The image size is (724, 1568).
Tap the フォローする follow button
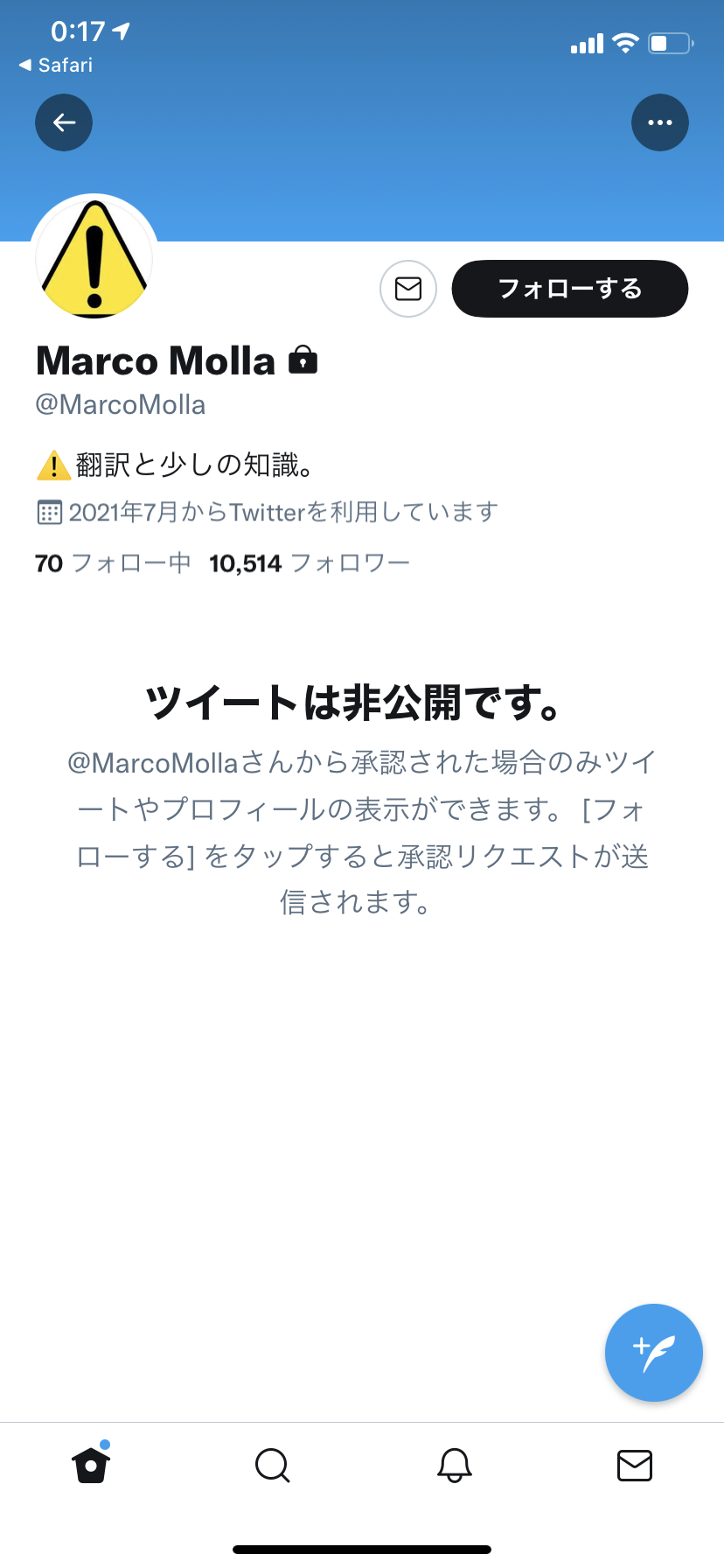tap(569, 289)
